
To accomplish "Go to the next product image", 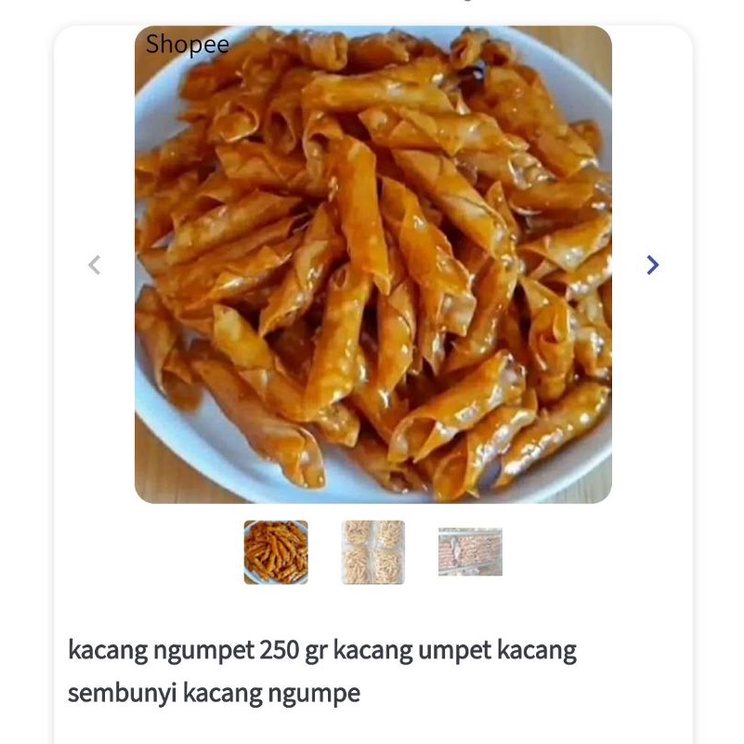I will (652, 265).
